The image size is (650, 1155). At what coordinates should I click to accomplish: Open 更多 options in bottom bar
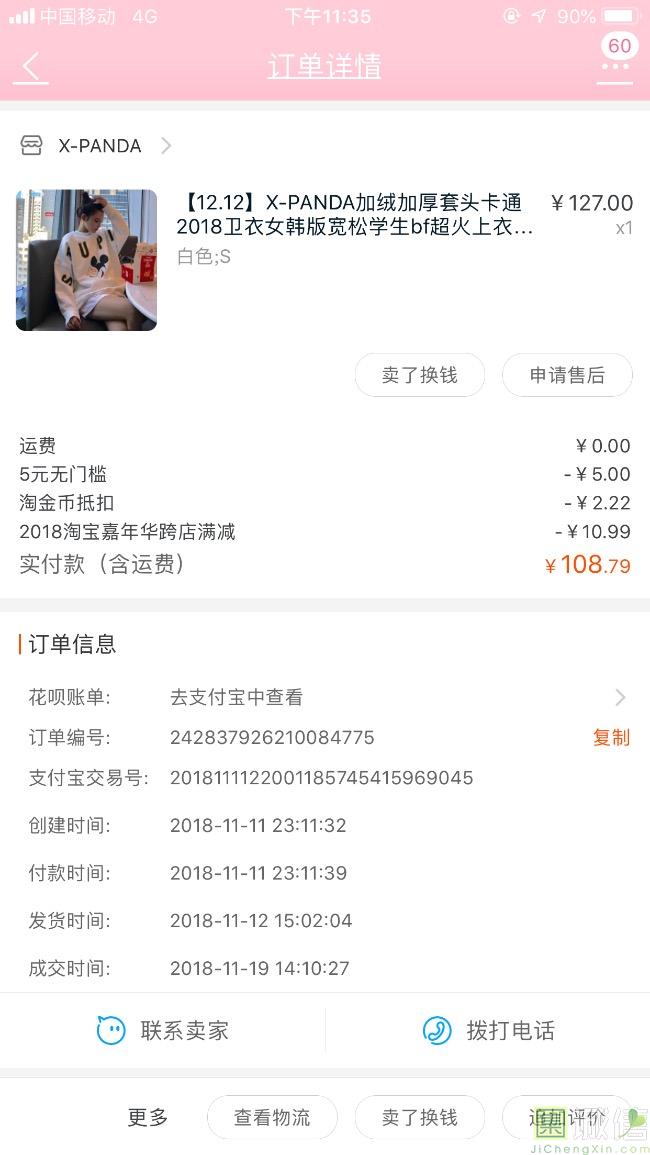tap(148, 1117)
